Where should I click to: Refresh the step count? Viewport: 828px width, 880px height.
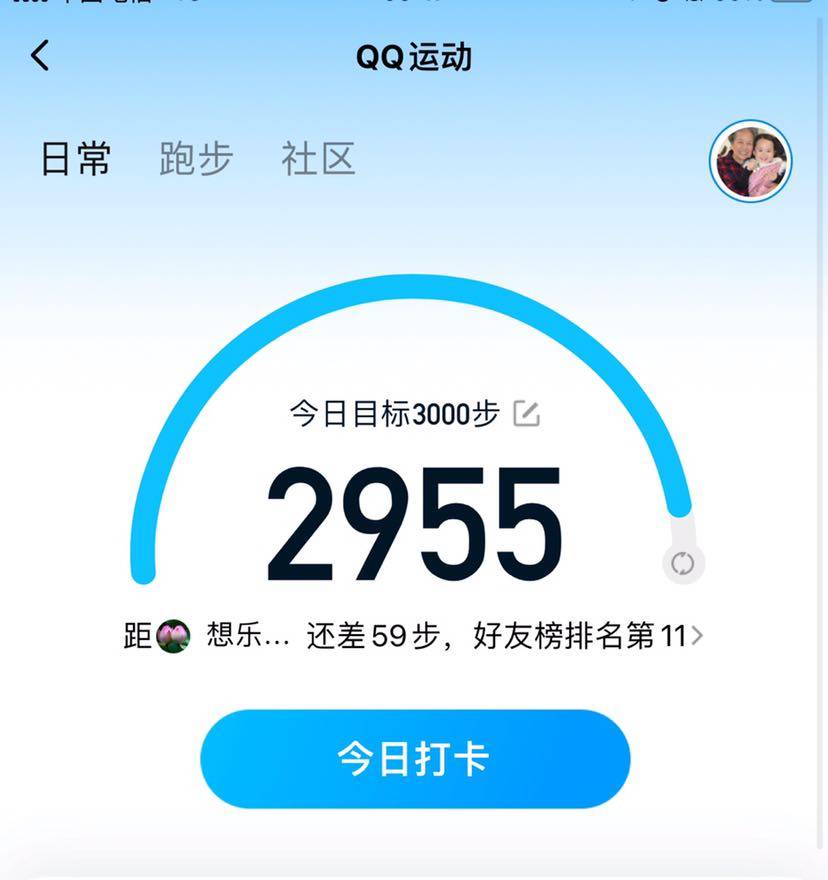pos(683,564)
